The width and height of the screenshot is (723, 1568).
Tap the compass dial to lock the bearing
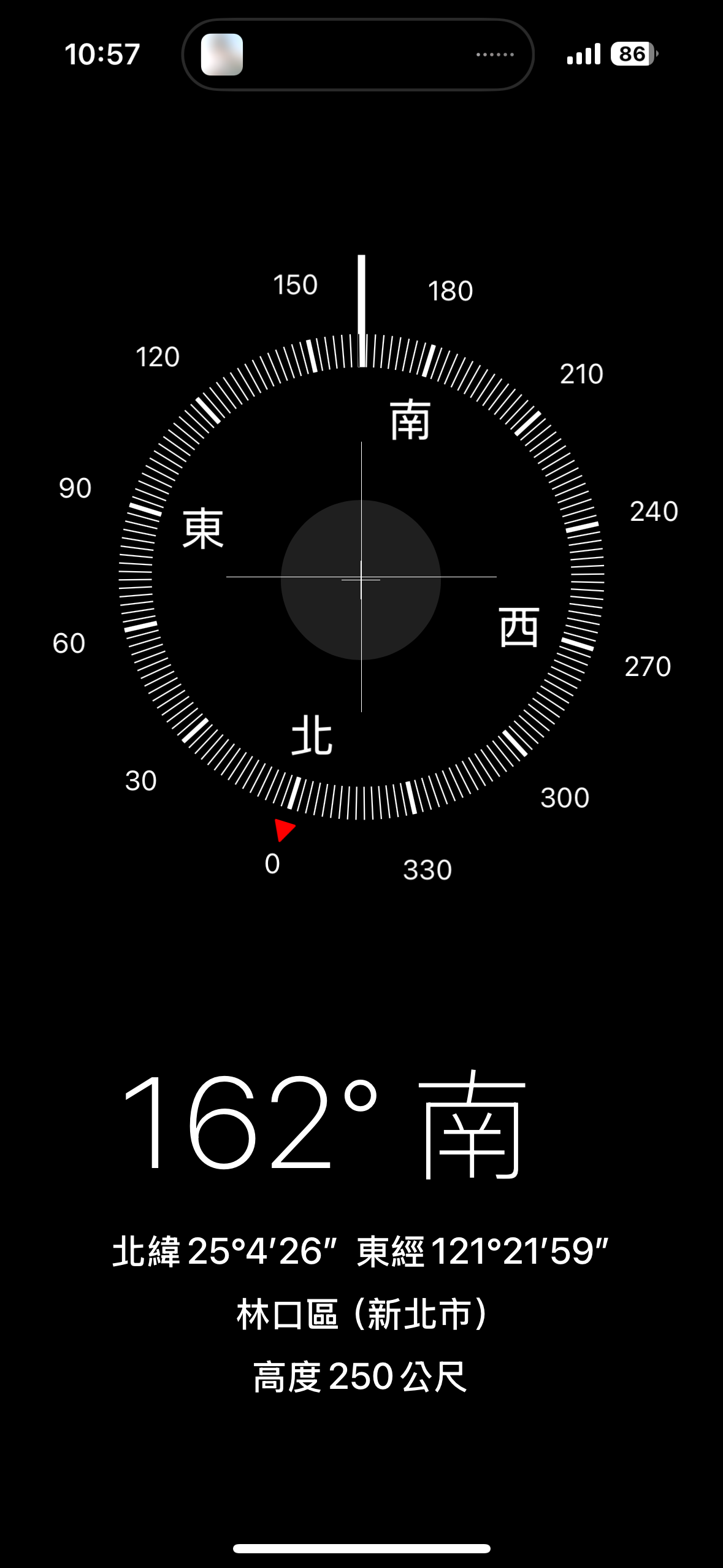coord(361,577)
